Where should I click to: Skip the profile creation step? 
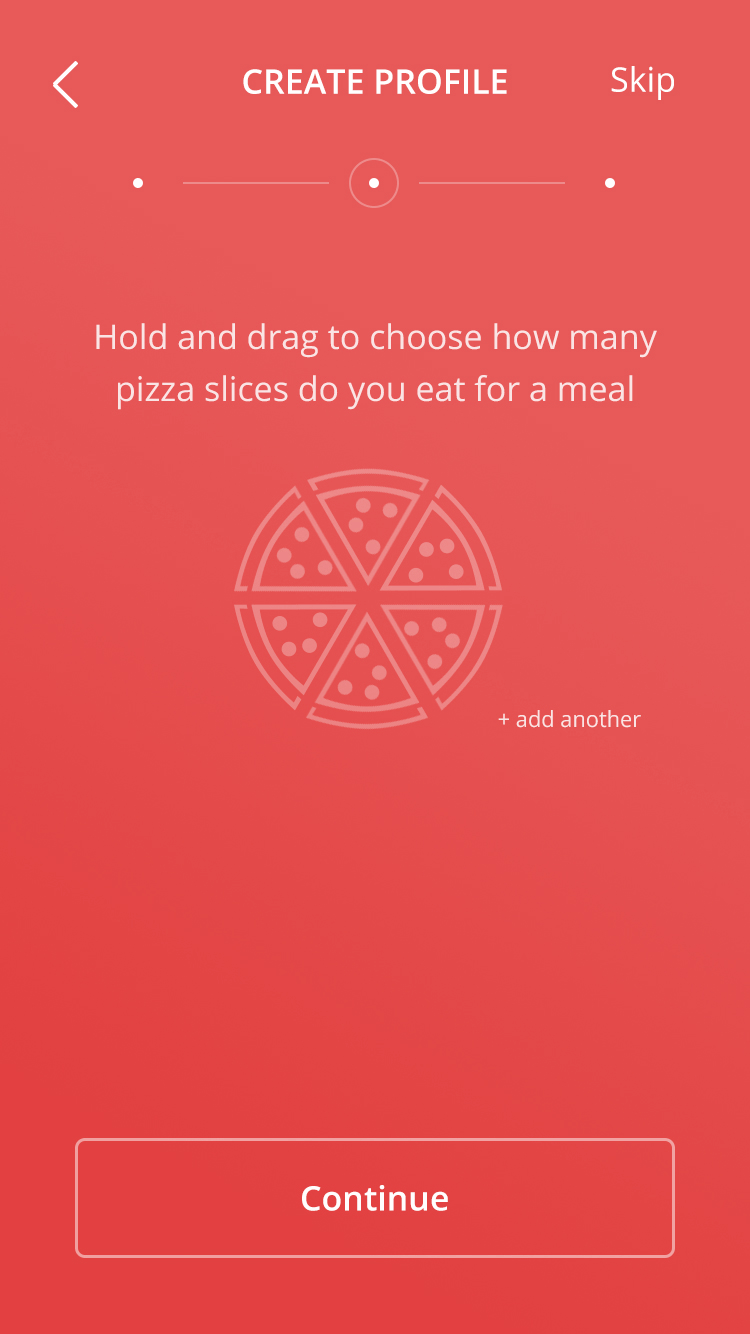point(642,80)
